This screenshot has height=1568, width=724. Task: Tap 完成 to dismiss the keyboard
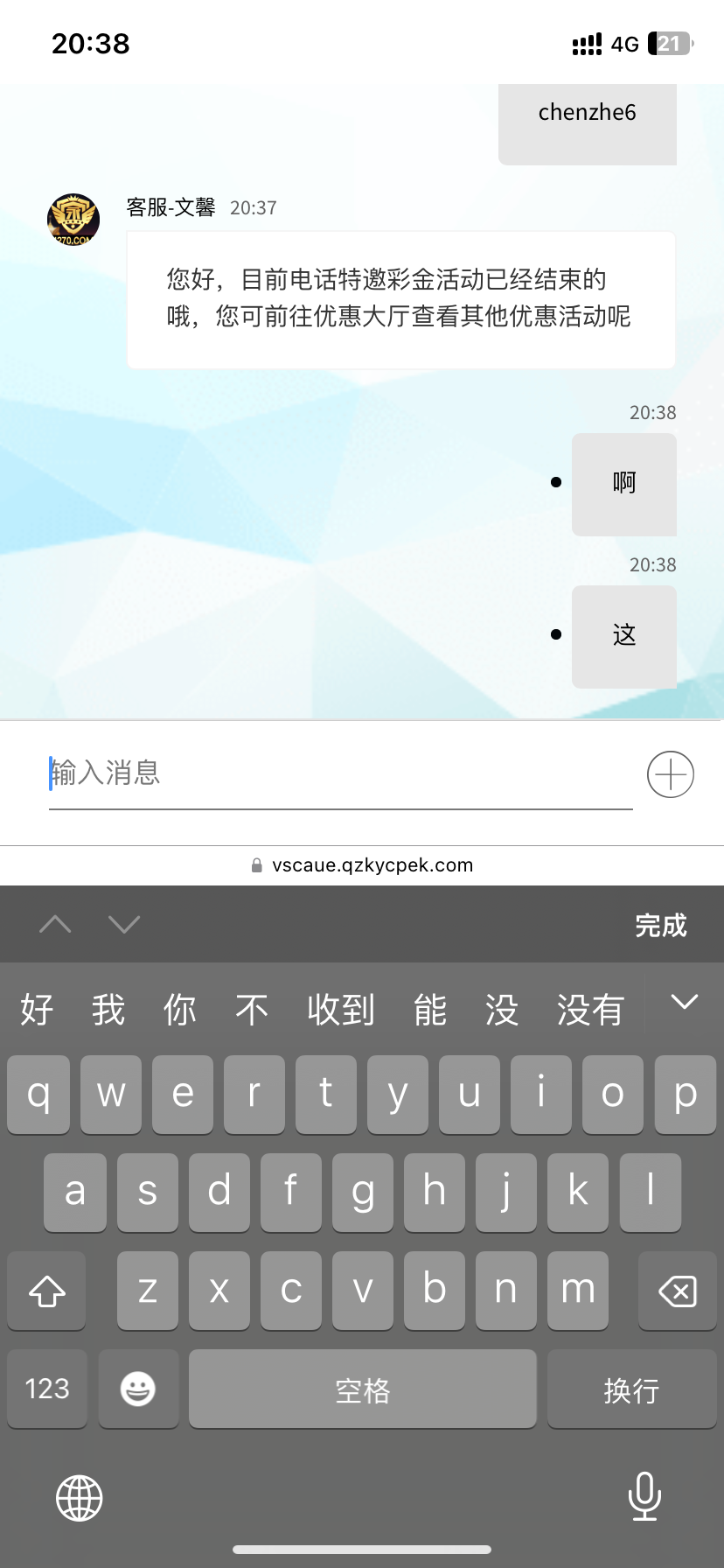click(660, 925)
